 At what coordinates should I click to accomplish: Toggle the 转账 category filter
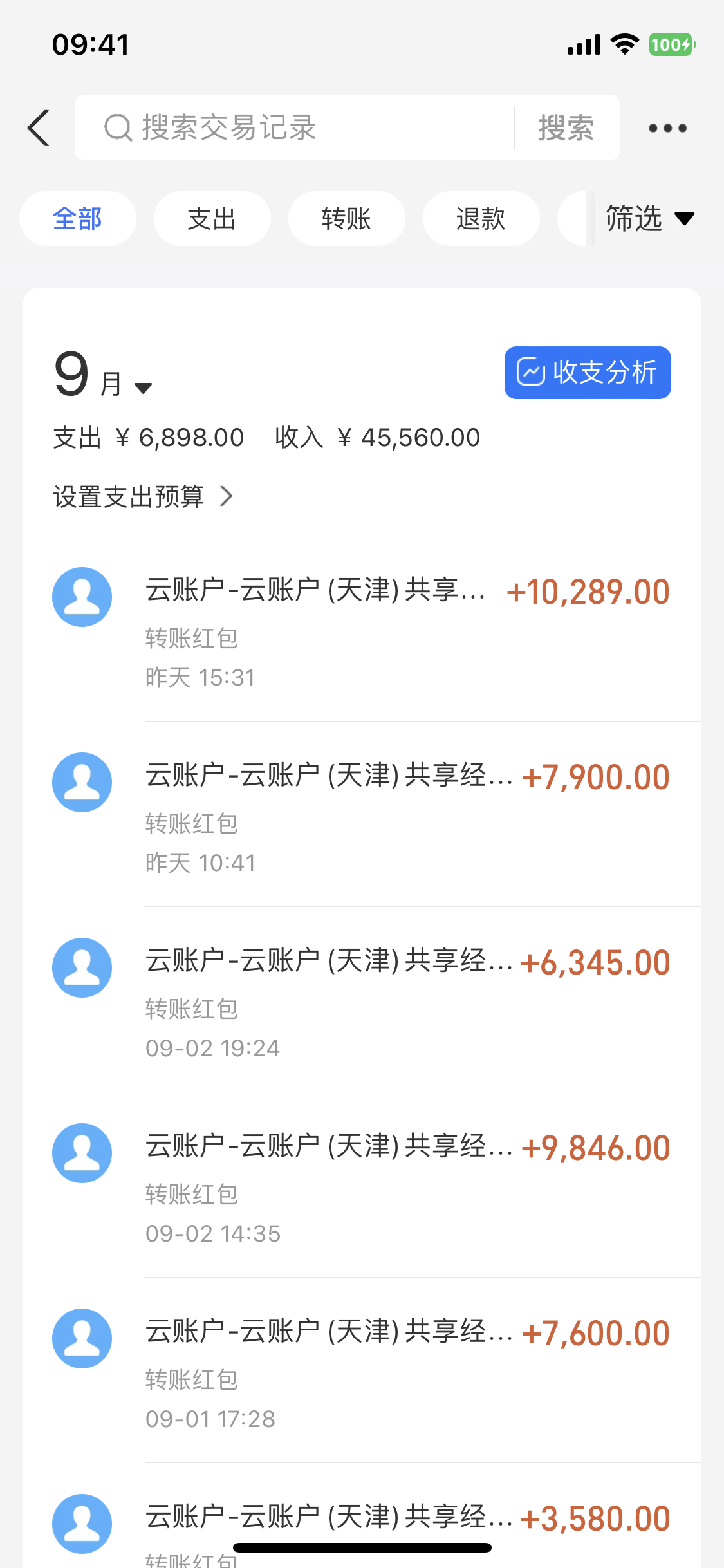pyautogui.click(x=346, y=218)
